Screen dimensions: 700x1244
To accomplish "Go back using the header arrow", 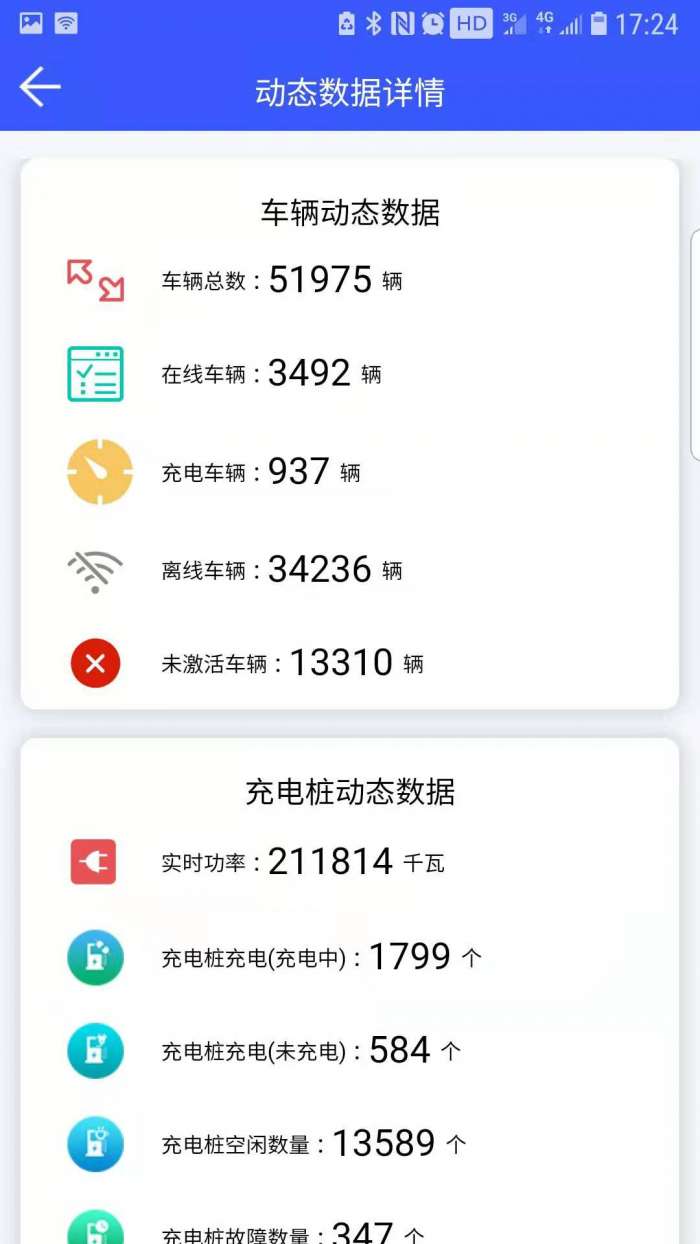I will click(40, 88).
